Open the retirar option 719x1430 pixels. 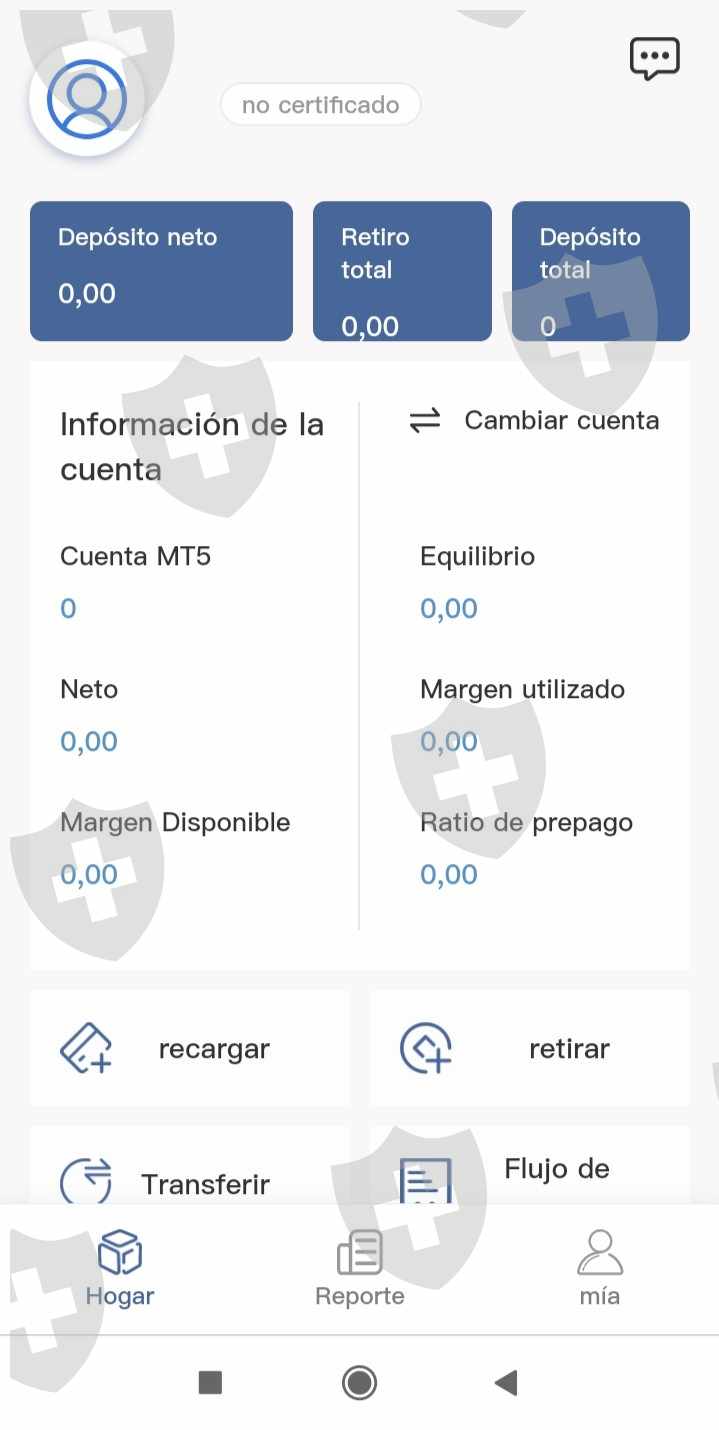[x=529, y=1049]
